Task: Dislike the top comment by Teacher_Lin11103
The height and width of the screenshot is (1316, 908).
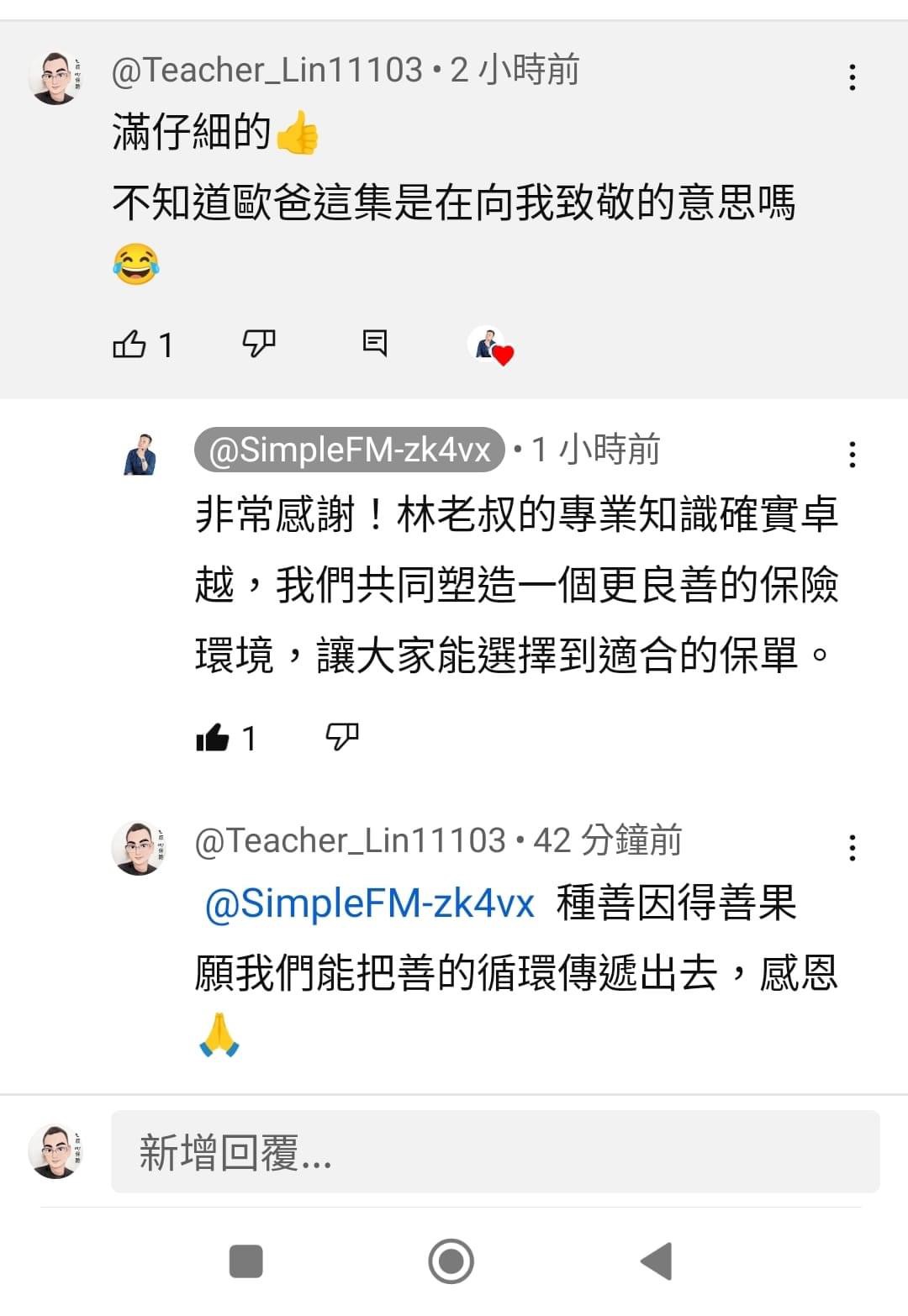Action: click(x=258, y=343)
